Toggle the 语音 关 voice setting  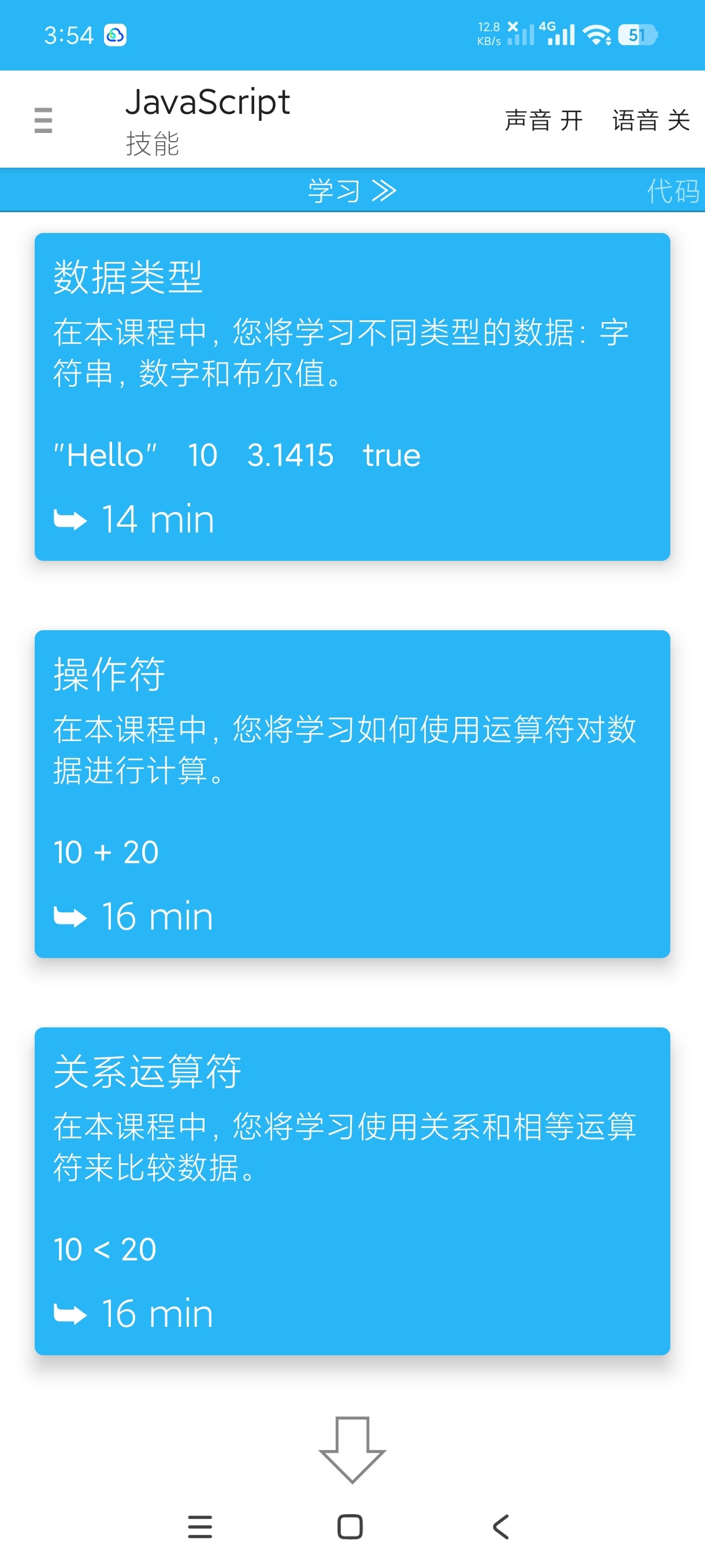(651, 120)
